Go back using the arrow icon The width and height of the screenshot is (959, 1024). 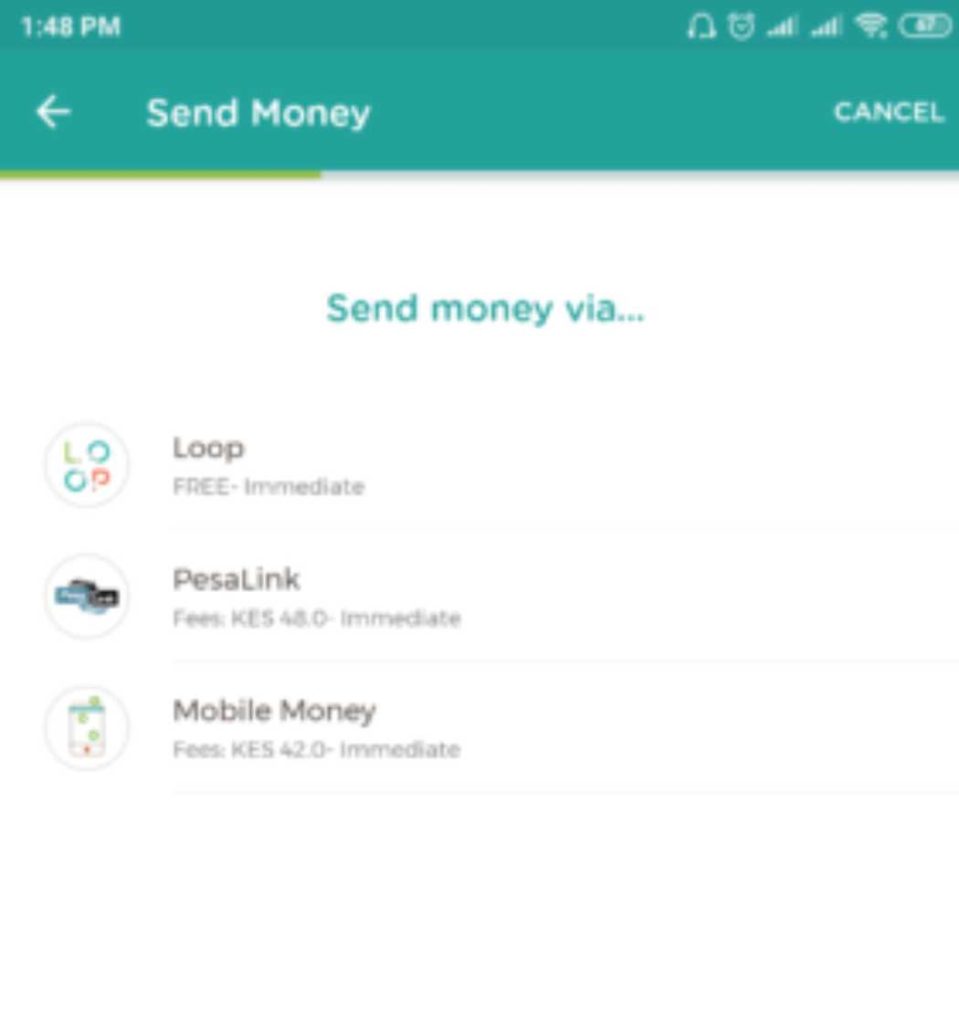click(x=53, y=112)
